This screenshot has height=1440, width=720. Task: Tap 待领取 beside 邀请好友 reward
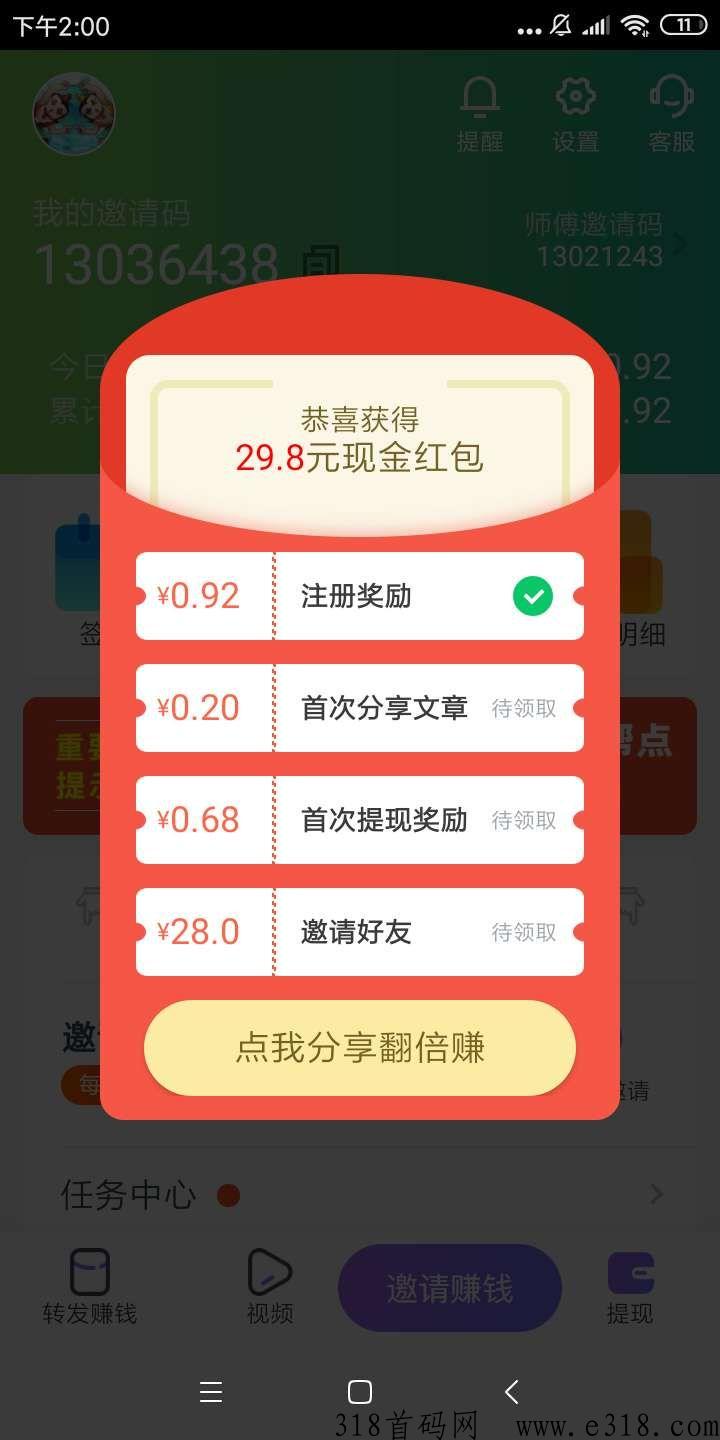(x=524, y=932)
